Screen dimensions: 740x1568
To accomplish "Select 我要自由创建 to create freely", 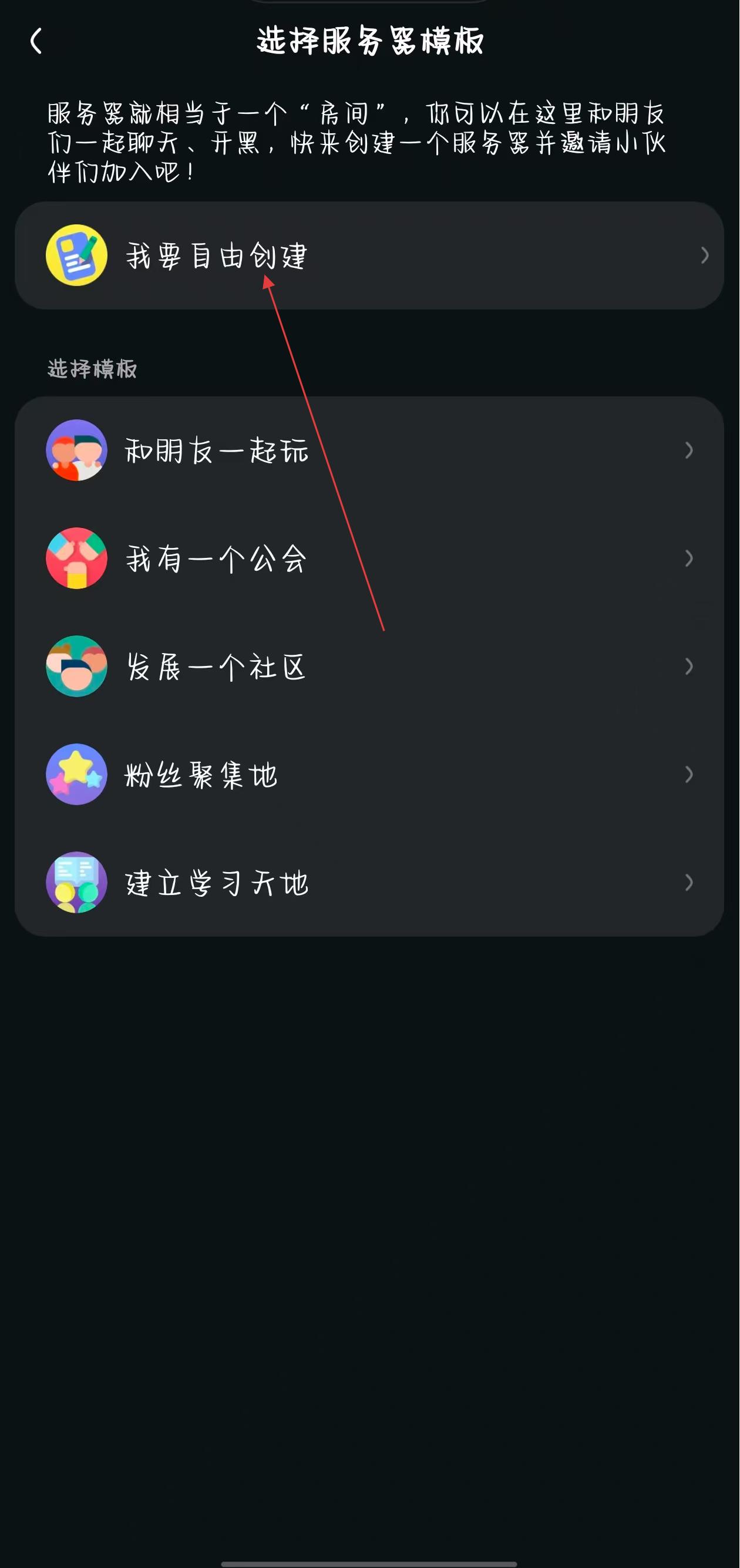I will tap(369, 255).
